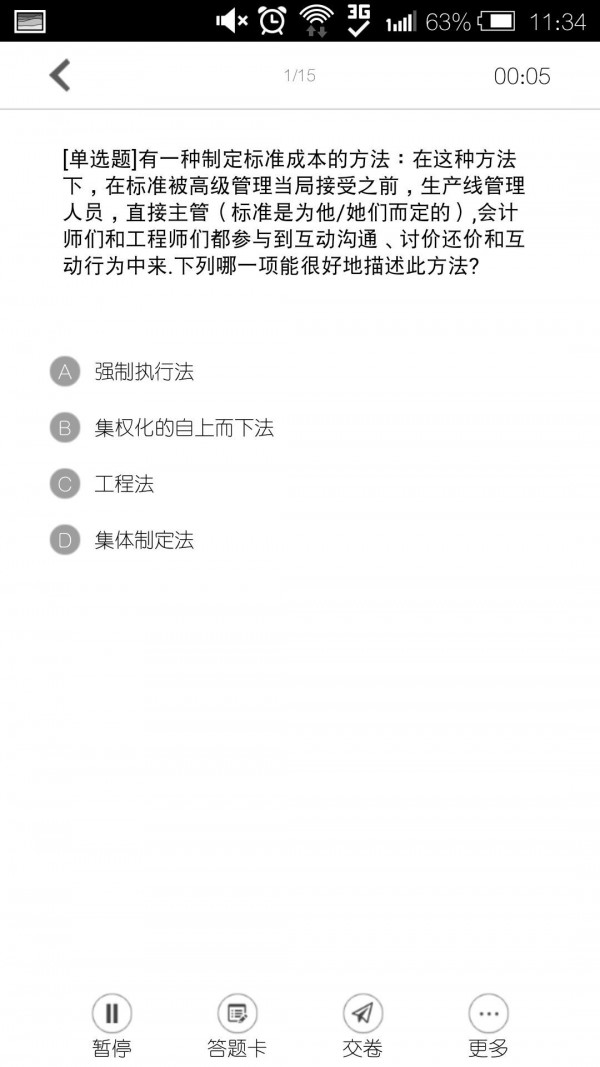Submit the paper via 交卷
Image resolution: width=600 pixels, height=1067 pixels.
(x=362, y=1024)
